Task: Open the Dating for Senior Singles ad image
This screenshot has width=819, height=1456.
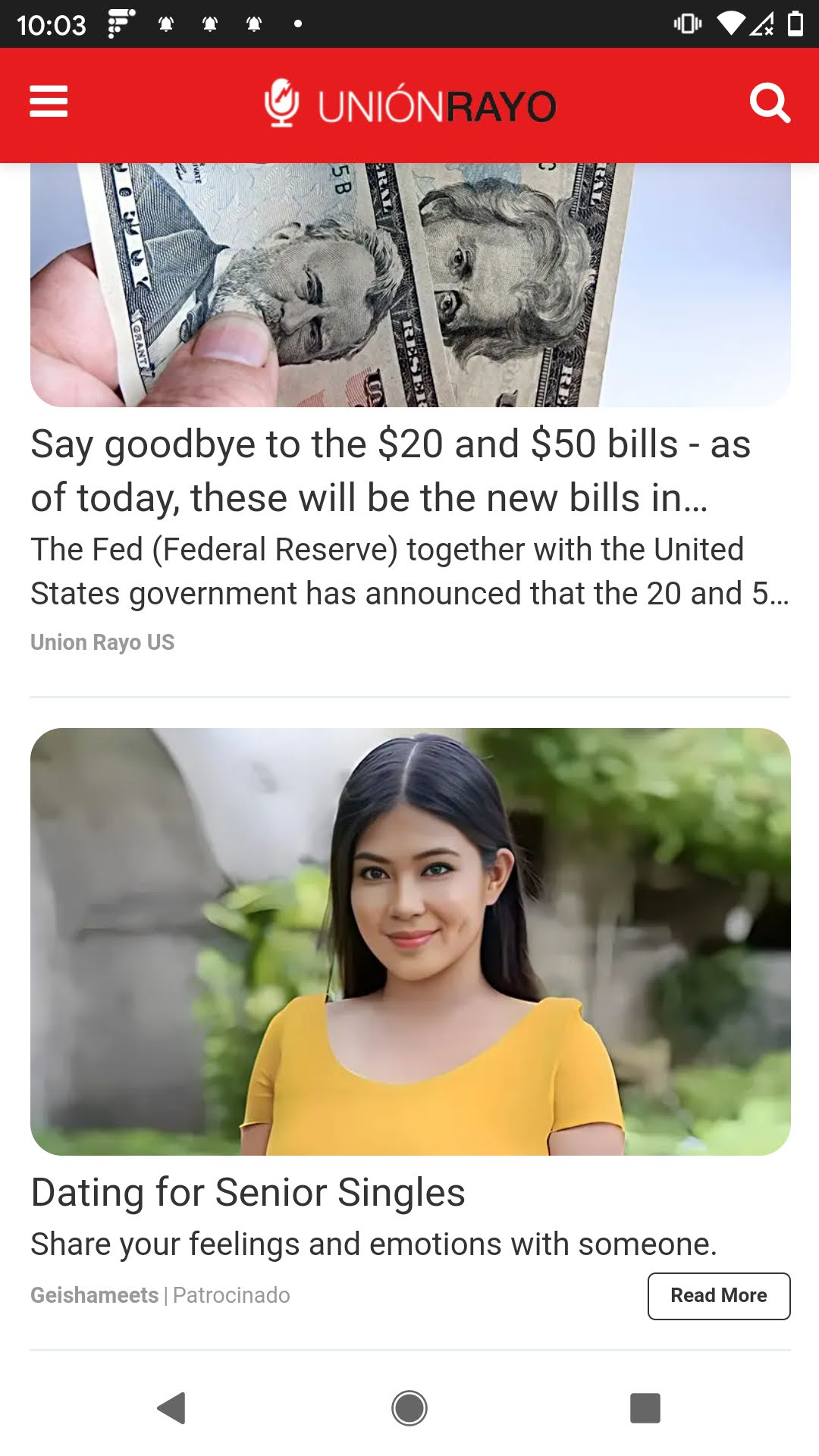Action: click(410, 942)
